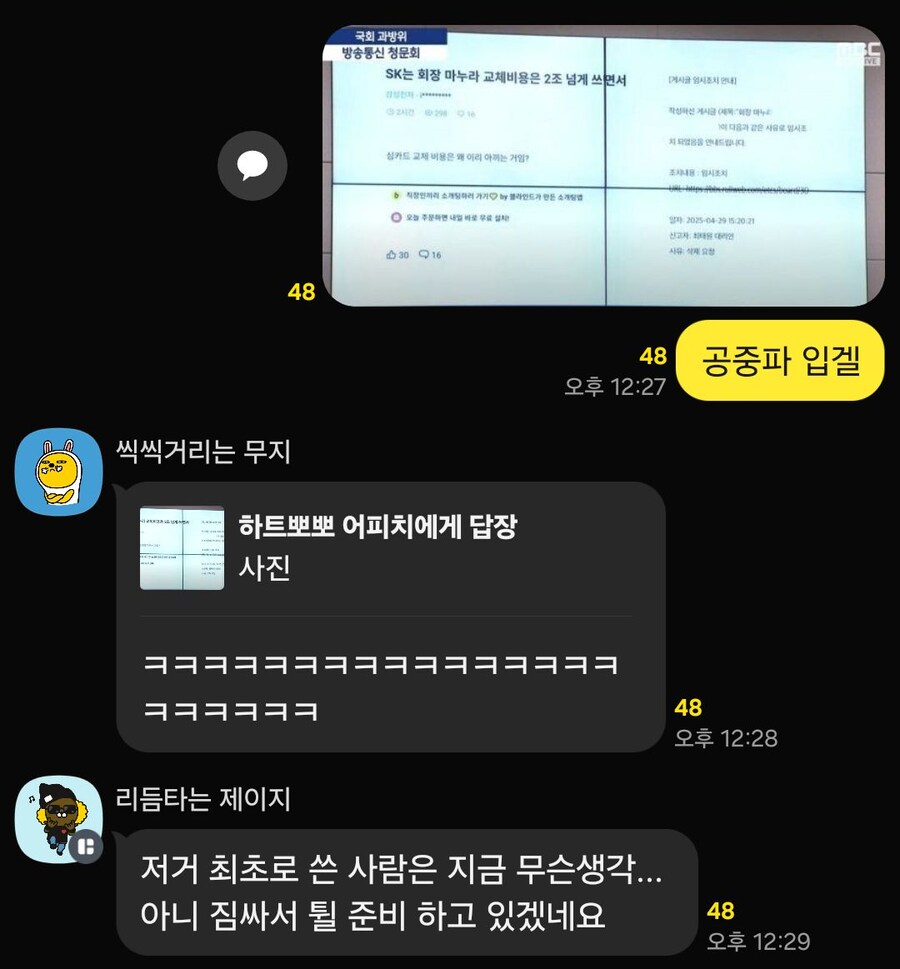Open 씩씩거리는 무지's profile picture
This screenshot has height=969, width=900.
click(59, 471)
